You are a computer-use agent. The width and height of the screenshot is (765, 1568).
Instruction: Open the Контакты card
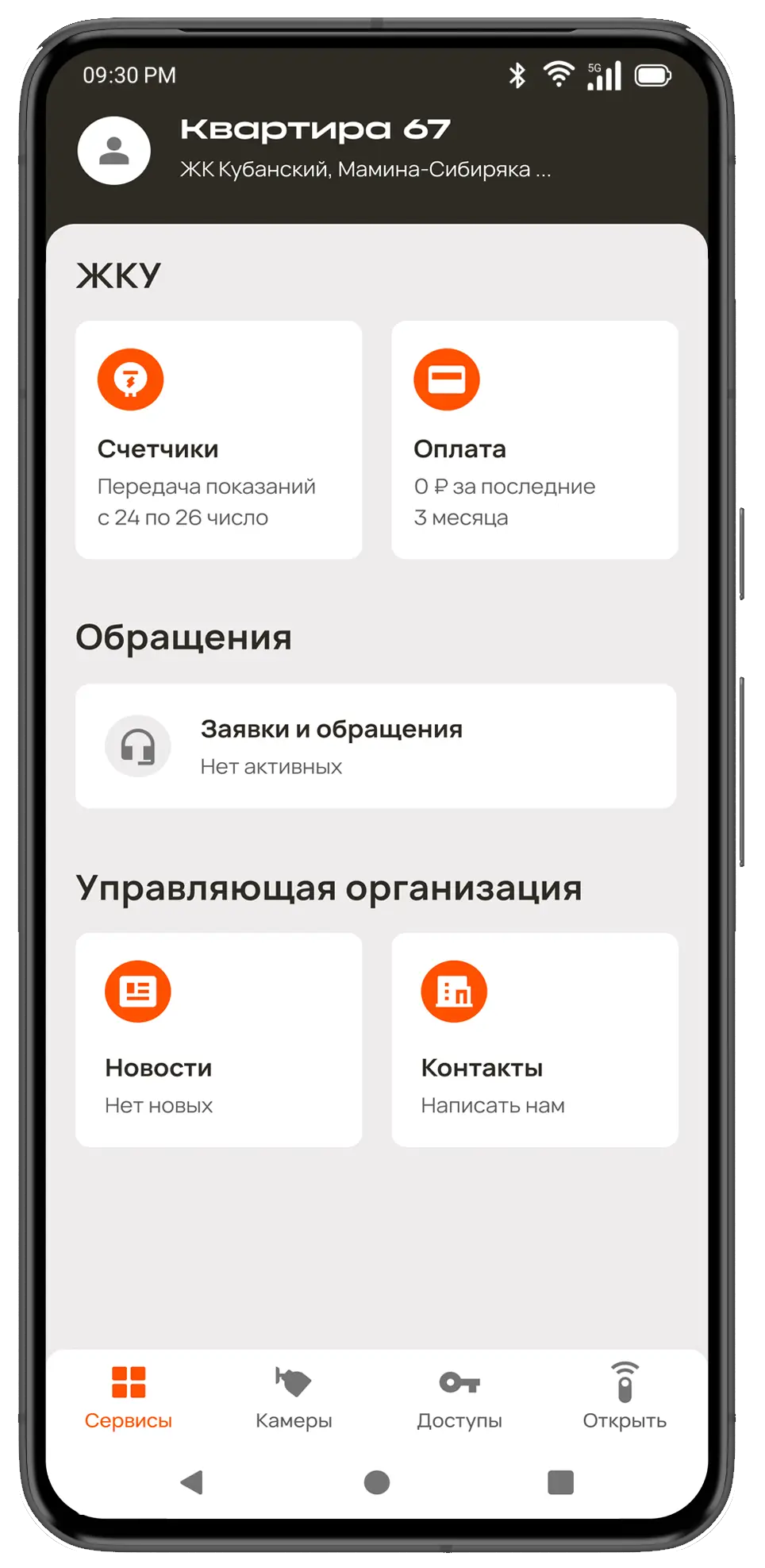(x=534, y=1040)
